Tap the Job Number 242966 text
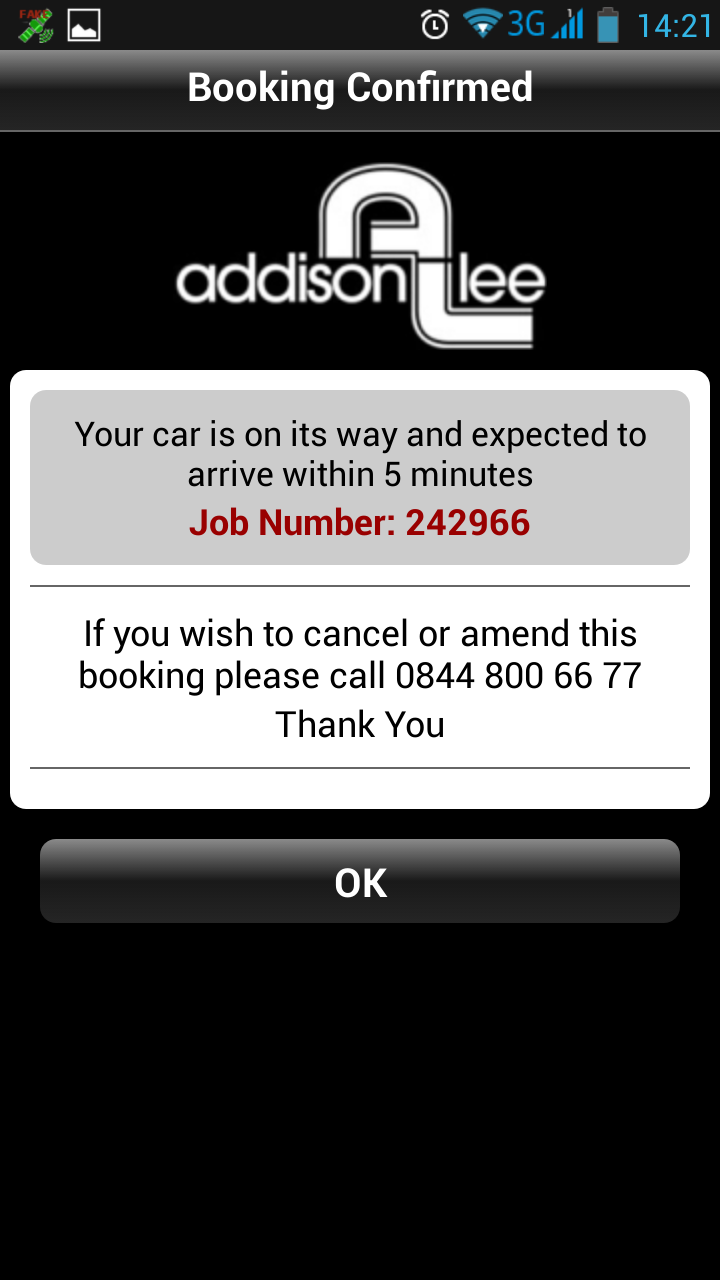Screen dimensions: 720x1280 [360, 522]
